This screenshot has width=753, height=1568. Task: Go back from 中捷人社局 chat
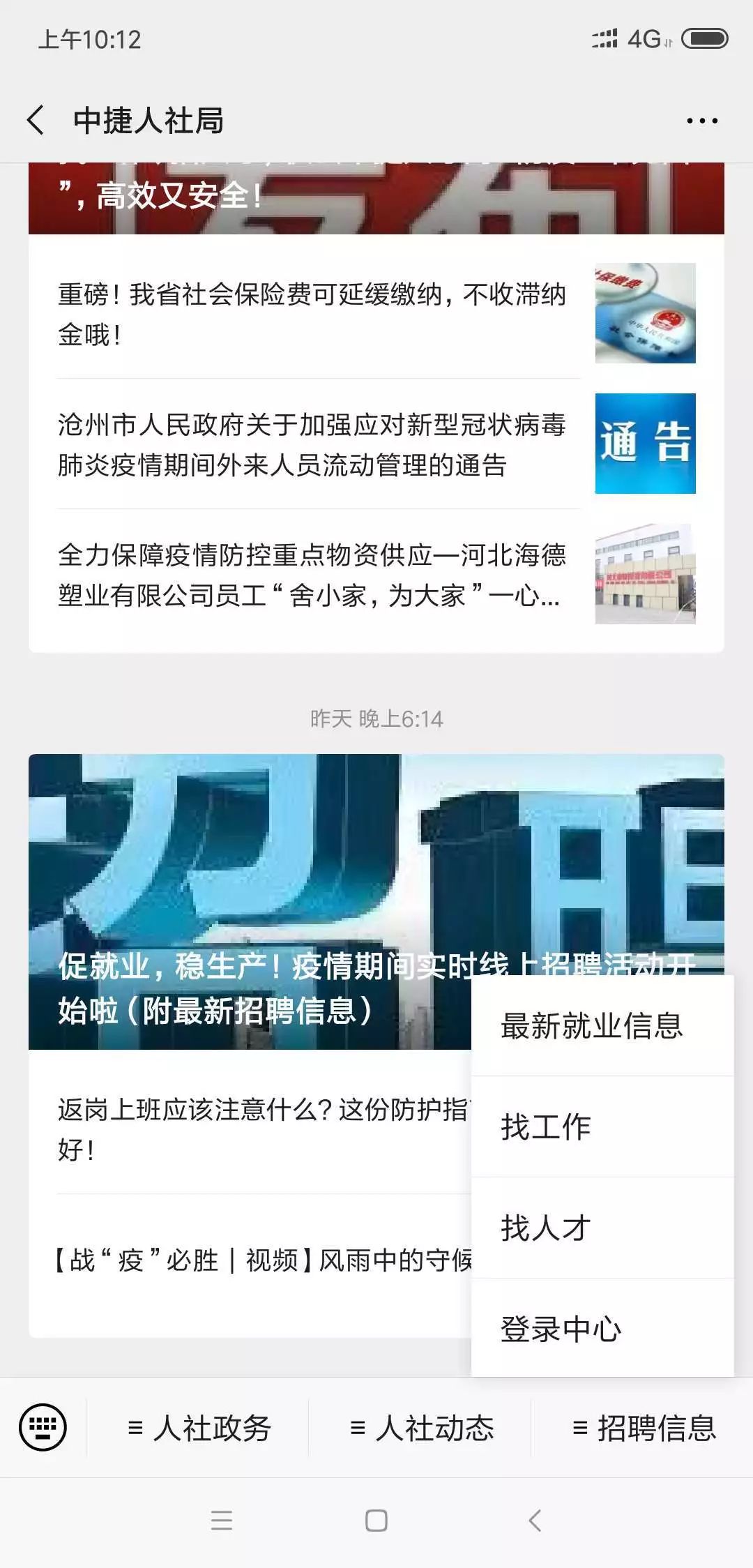36,121
